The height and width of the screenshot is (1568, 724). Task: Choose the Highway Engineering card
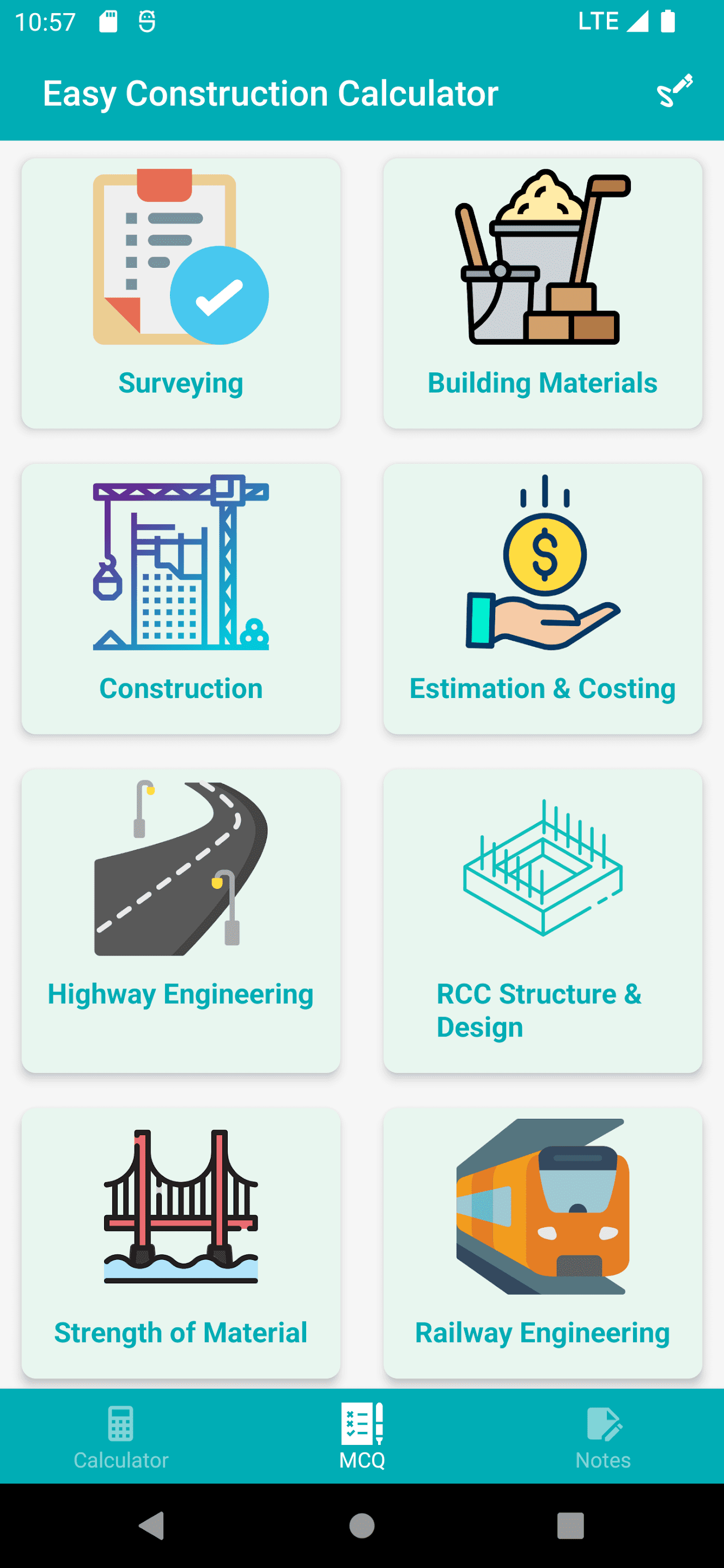coord(181,920)
